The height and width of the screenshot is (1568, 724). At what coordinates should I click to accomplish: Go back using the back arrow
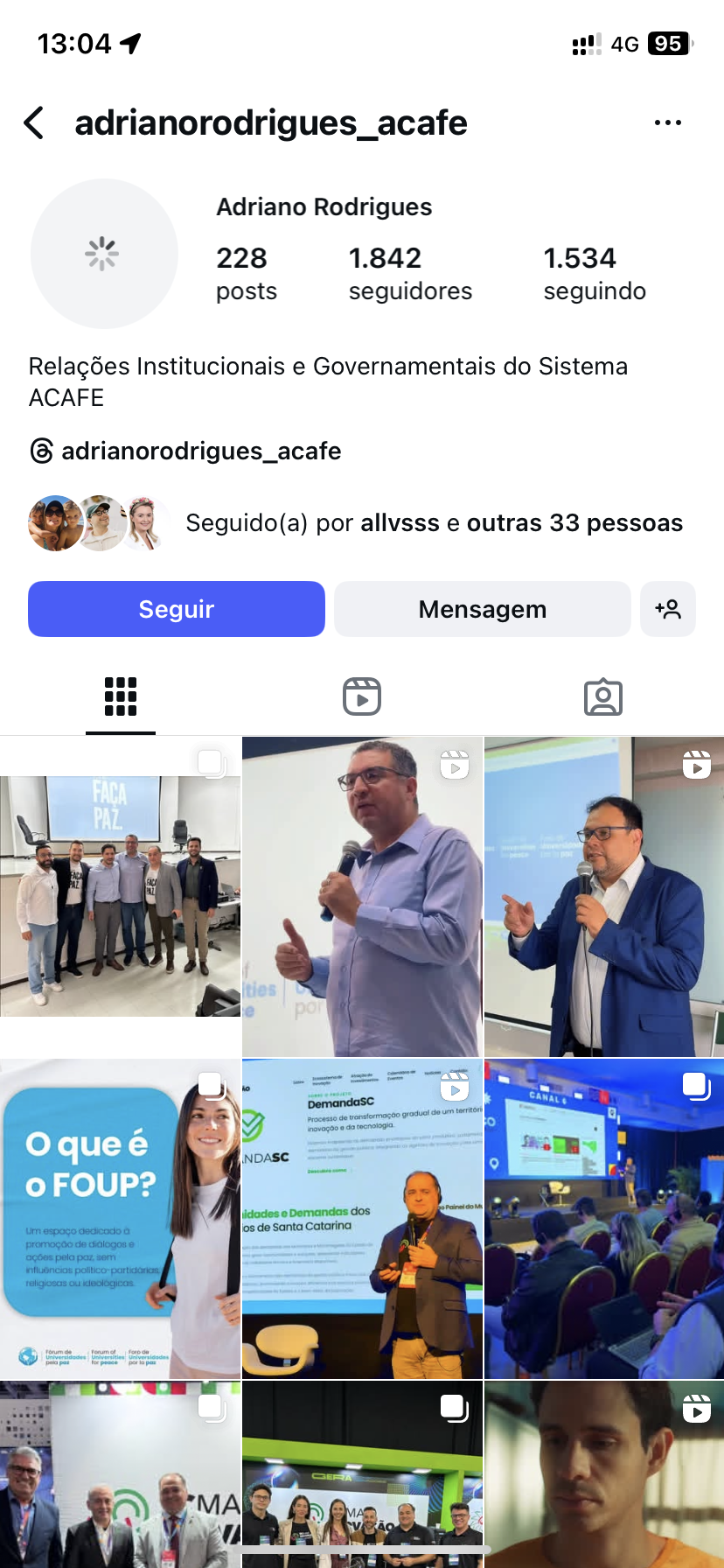[x=34, y=123]
